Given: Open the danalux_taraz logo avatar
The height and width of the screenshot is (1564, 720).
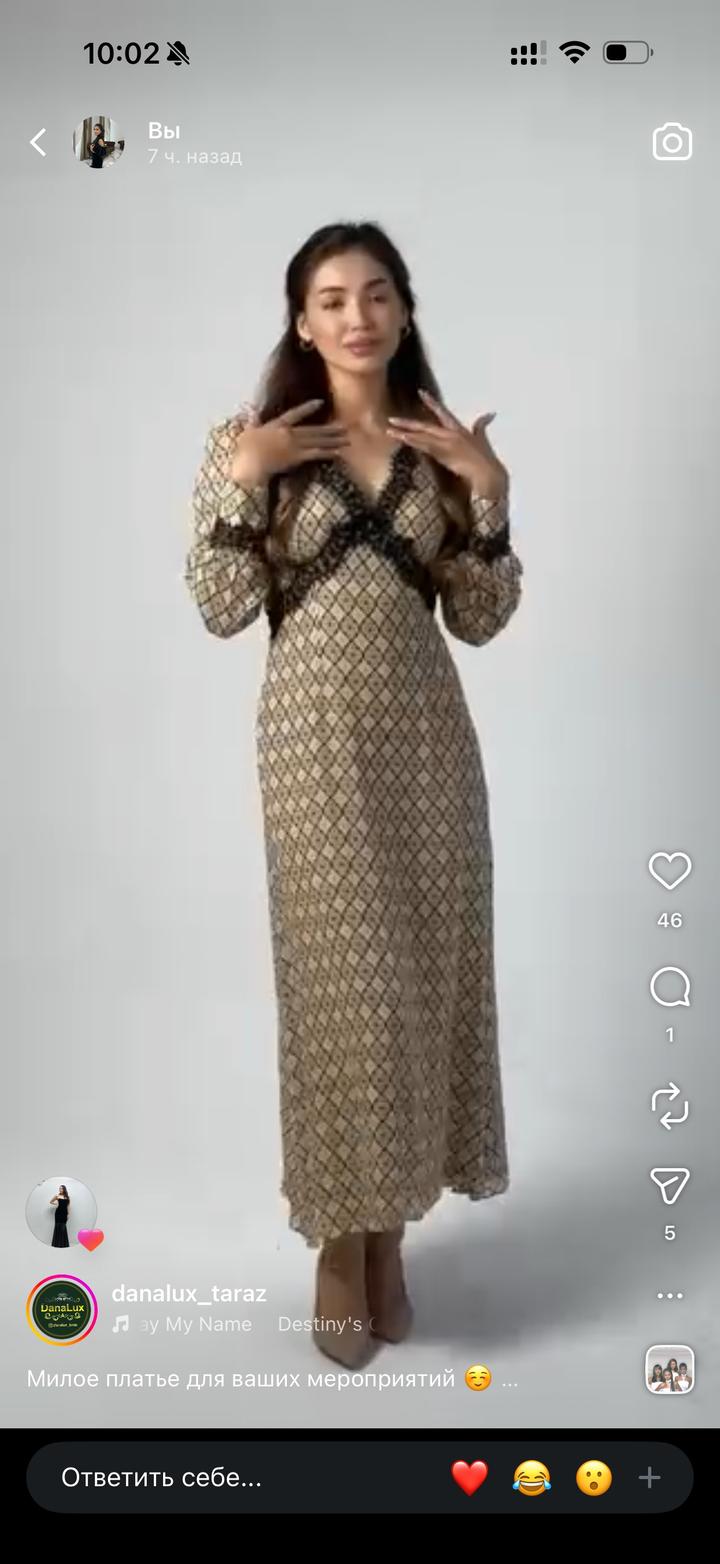Looking at the screenshot, I should tap(61, 1310).
